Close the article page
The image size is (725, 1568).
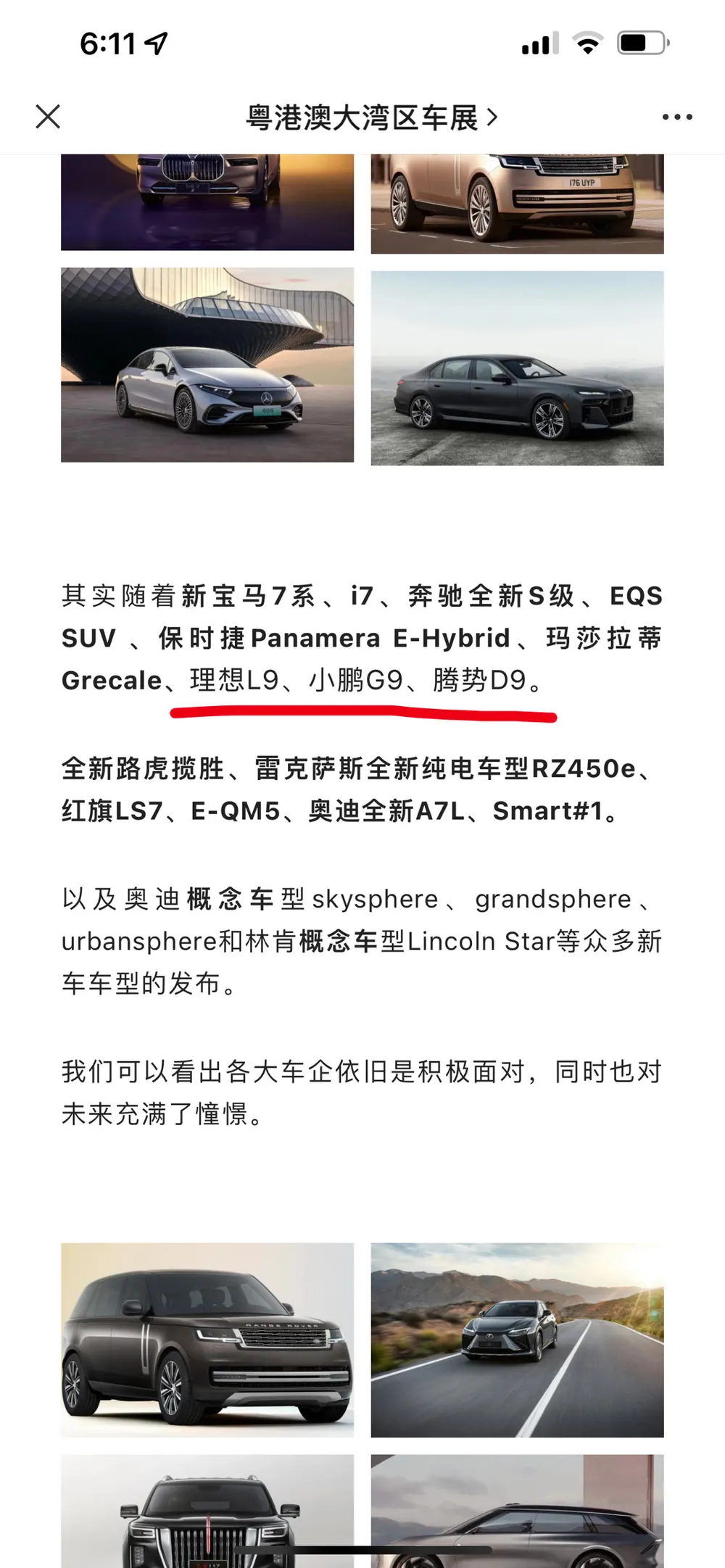pos(48,117)
